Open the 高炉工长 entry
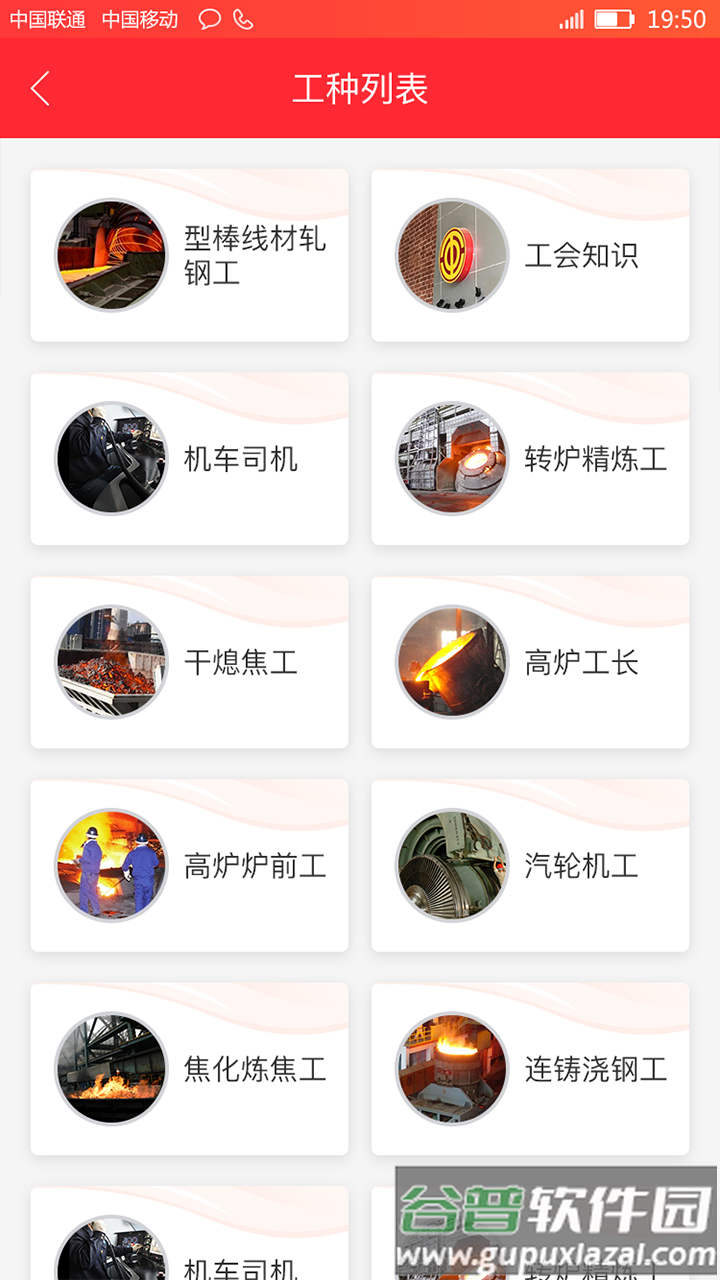Viewport: 720px width, 1280px height. coord(530,662)
